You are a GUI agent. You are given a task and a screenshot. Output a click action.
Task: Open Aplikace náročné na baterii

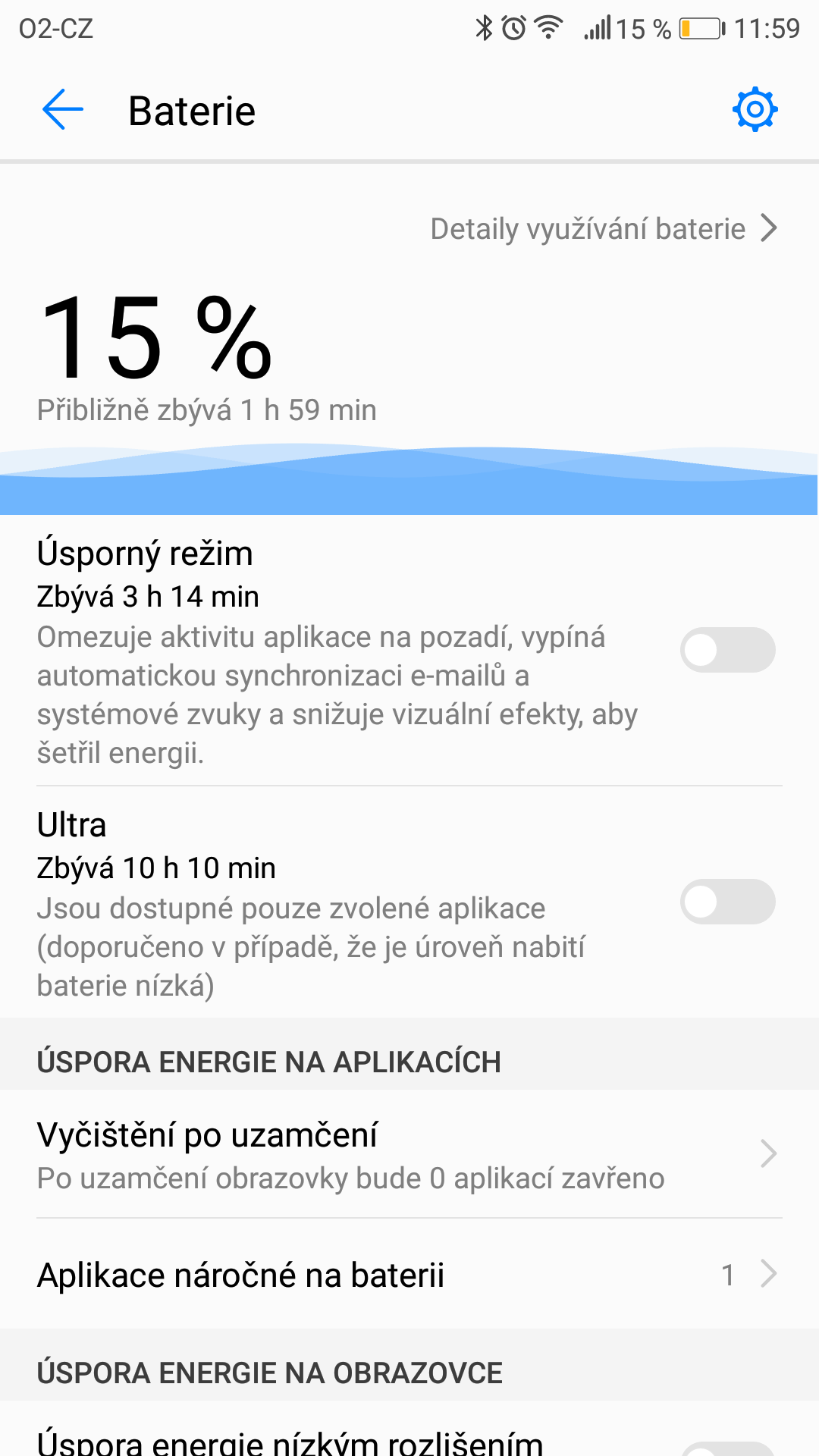pyautogui.click(x=409, y=1274)
